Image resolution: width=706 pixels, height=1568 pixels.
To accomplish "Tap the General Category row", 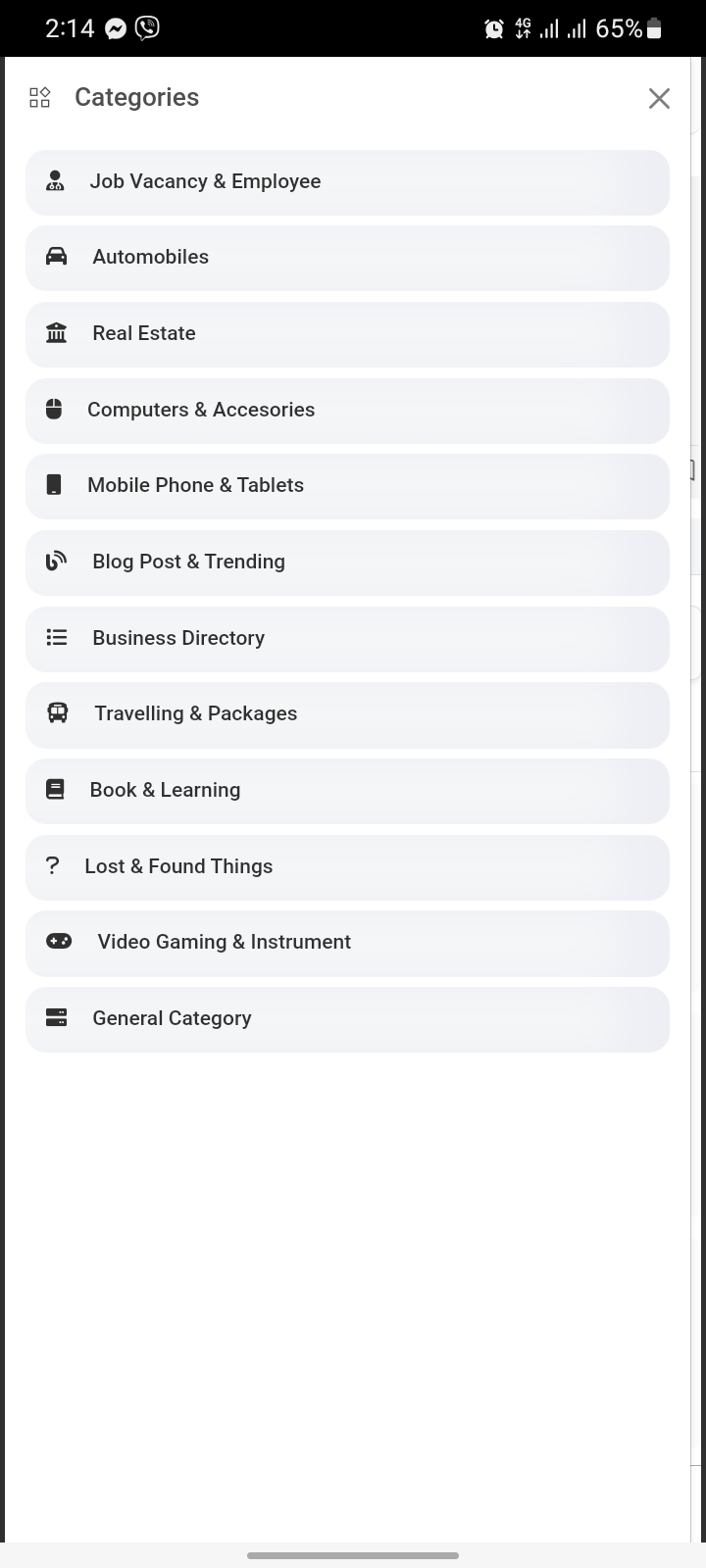I will coord(347,1019).
